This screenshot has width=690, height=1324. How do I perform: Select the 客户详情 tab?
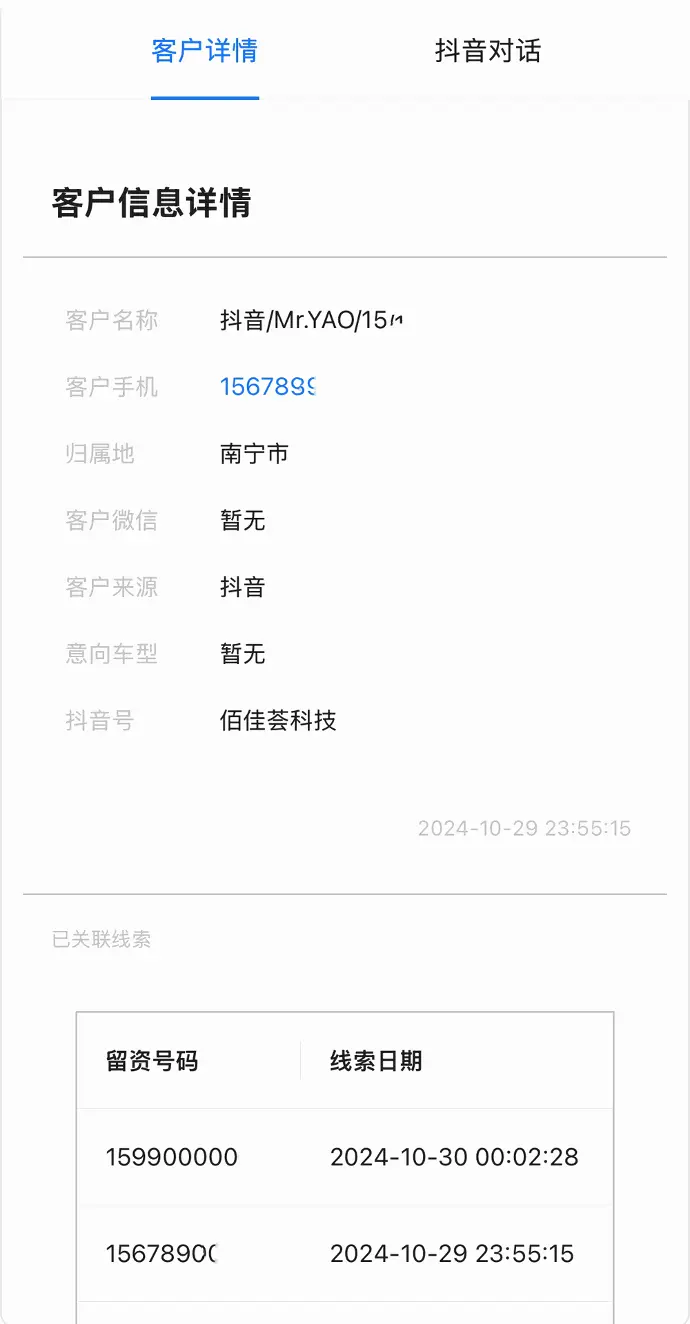point(205,51)
